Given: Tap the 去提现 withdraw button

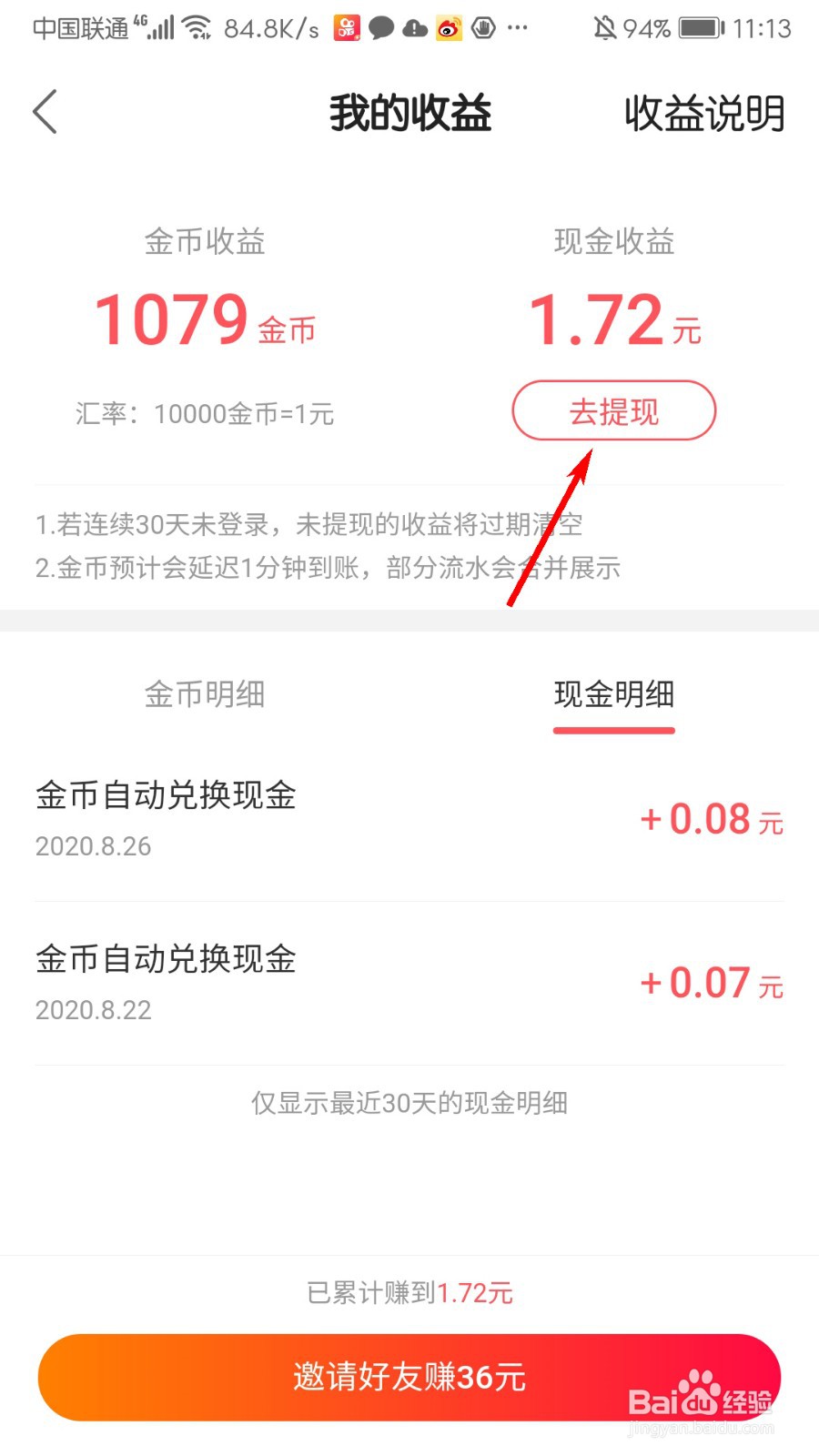Looking at the screenshot, I should coord(614,411).
